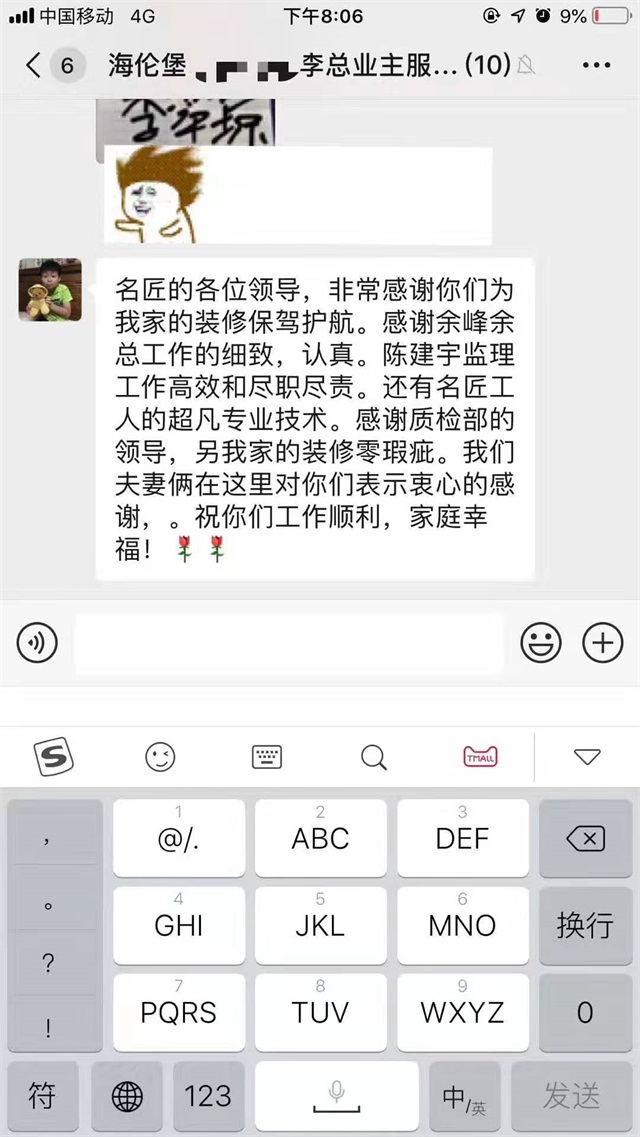Switch to voice message input

click(x=37, y=643)
